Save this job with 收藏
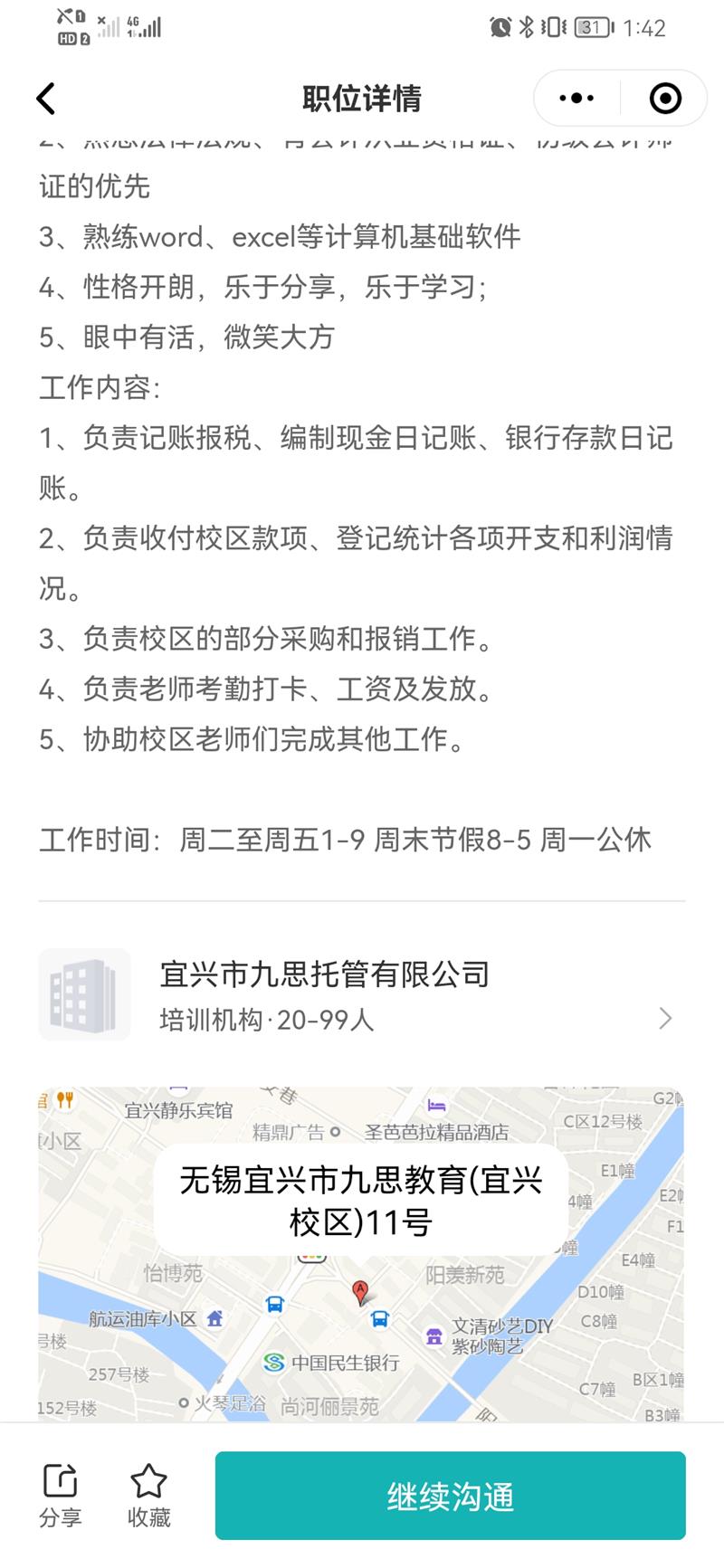 (x=148, y=1496)
